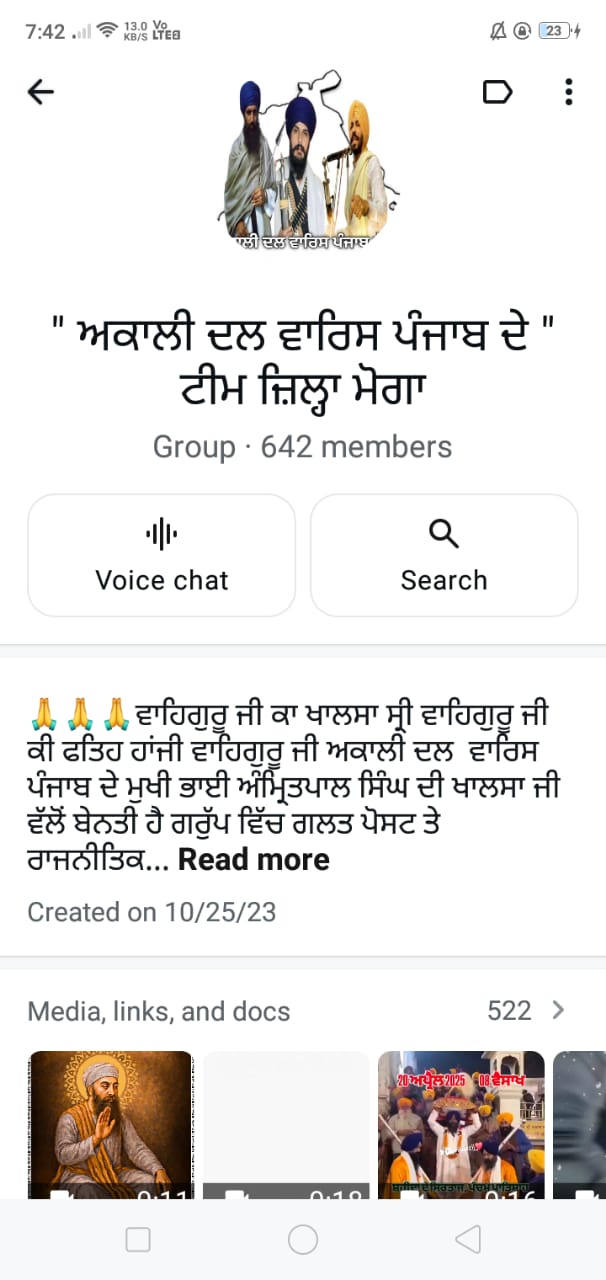This screenshot has height=1280, width=606.
Task: Expand description with Read more
Action: point(254,859)
